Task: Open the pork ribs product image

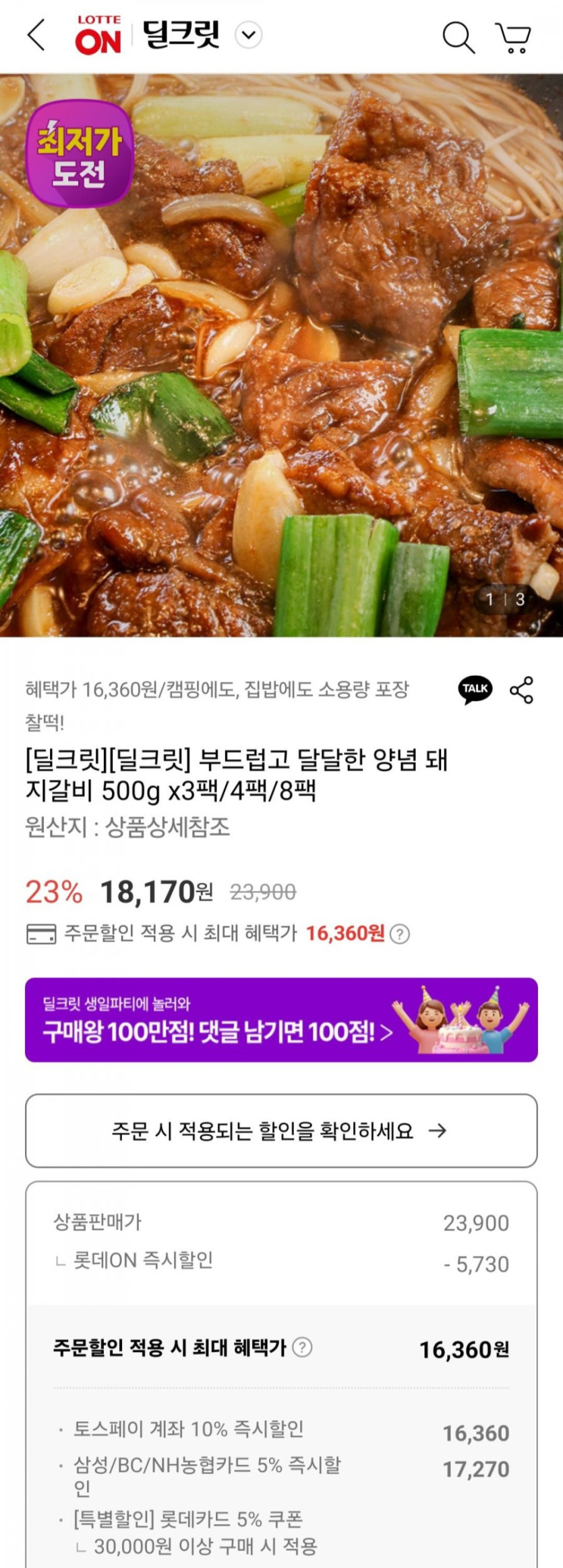Action: (x=281, y=356)
